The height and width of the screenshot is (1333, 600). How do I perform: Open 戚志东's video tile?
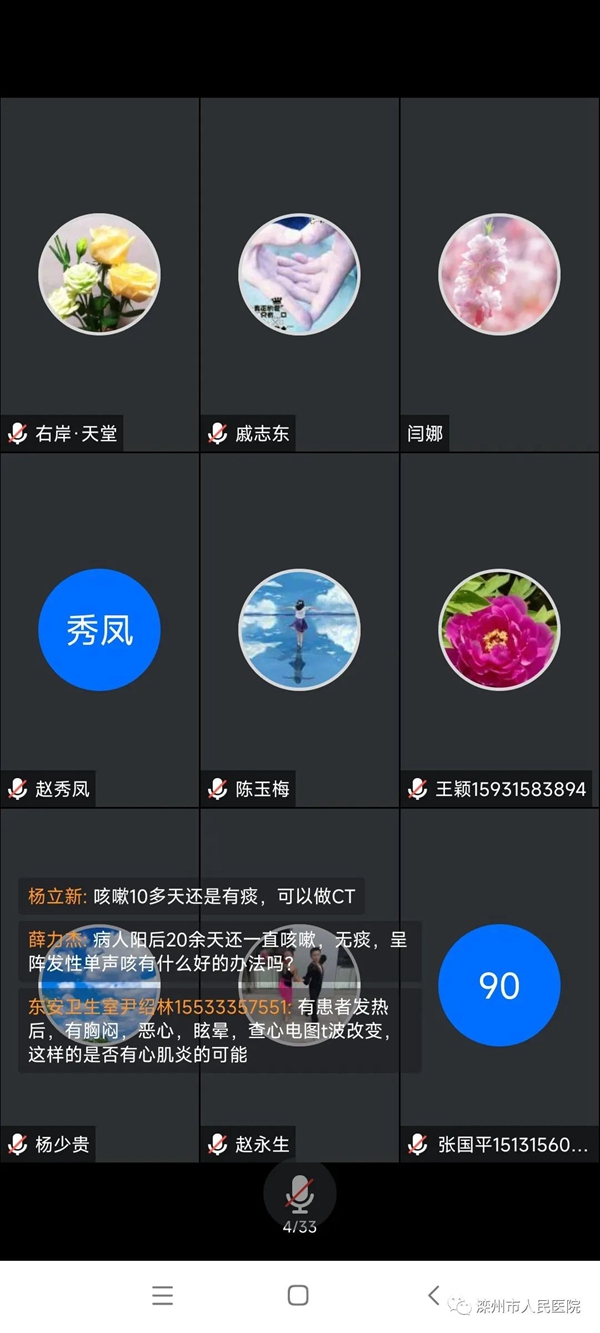tap(299, 274)
